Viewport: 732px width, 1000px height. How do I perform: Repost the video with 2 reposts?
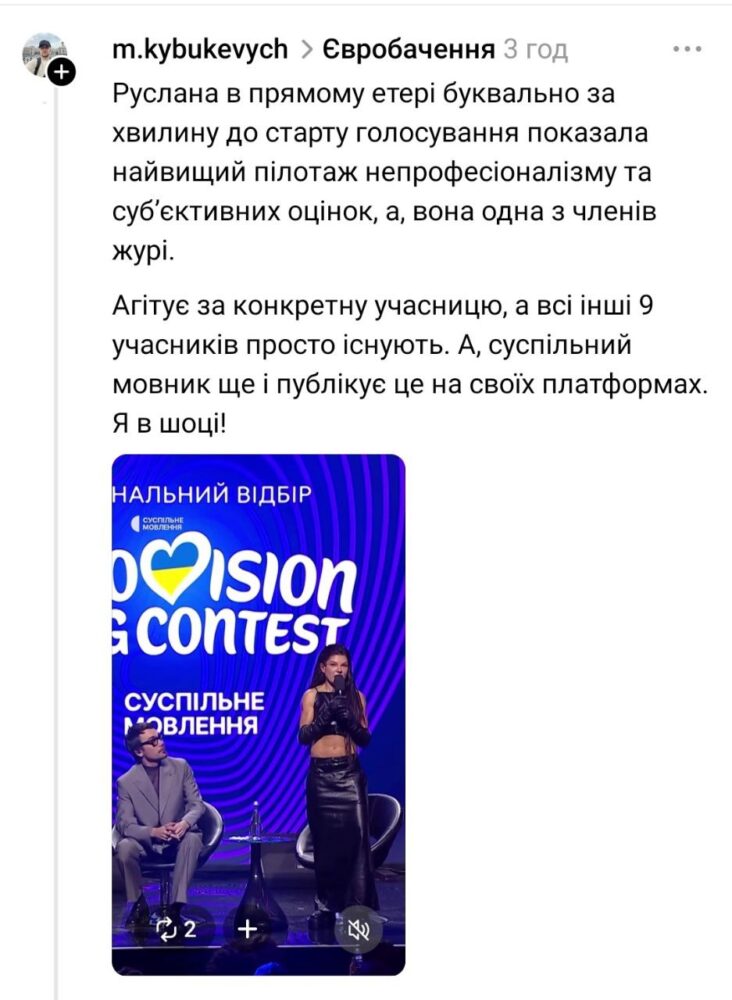tap(176, 929)
